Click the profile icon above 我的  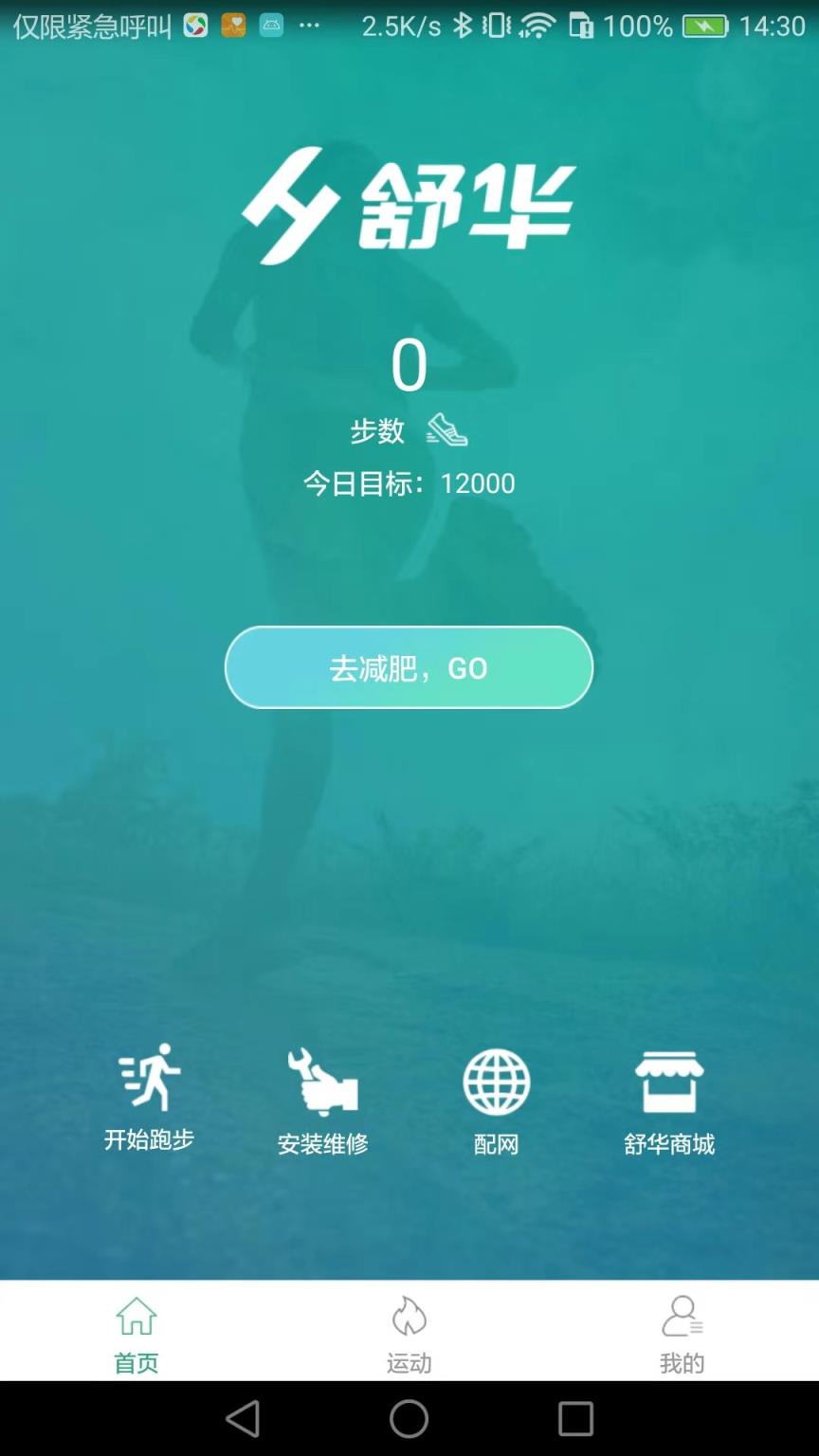pyautogui.click(x=682, y=1315)
